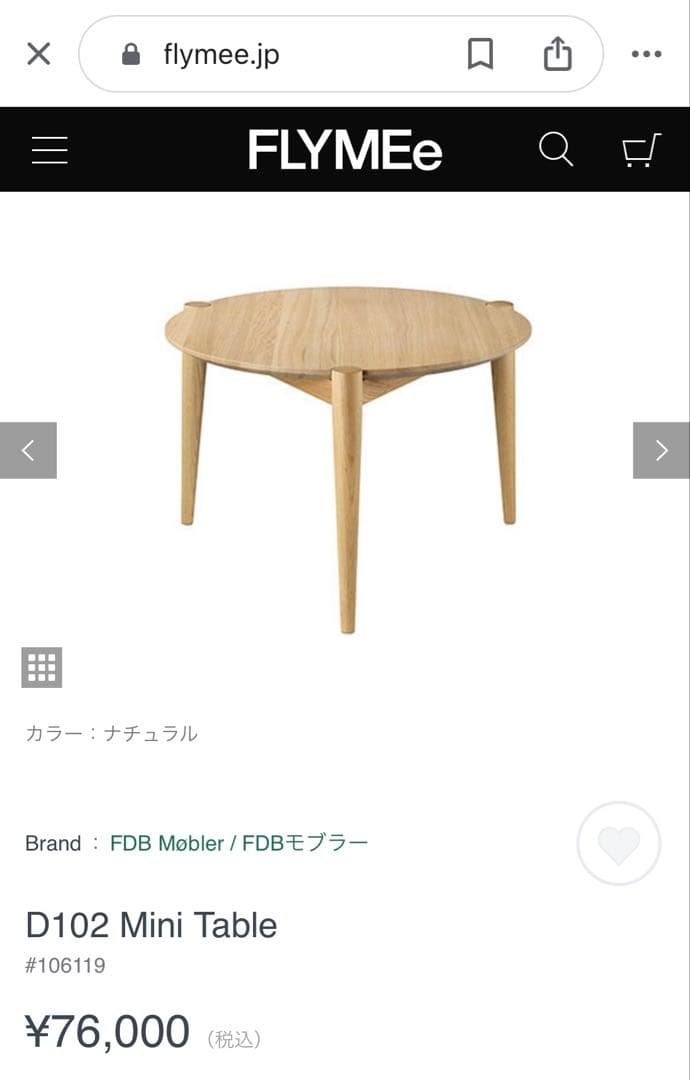Viewport: 690px width, 1080px height.
Task: Show the previous product image
Action: (x=28, y=450)
